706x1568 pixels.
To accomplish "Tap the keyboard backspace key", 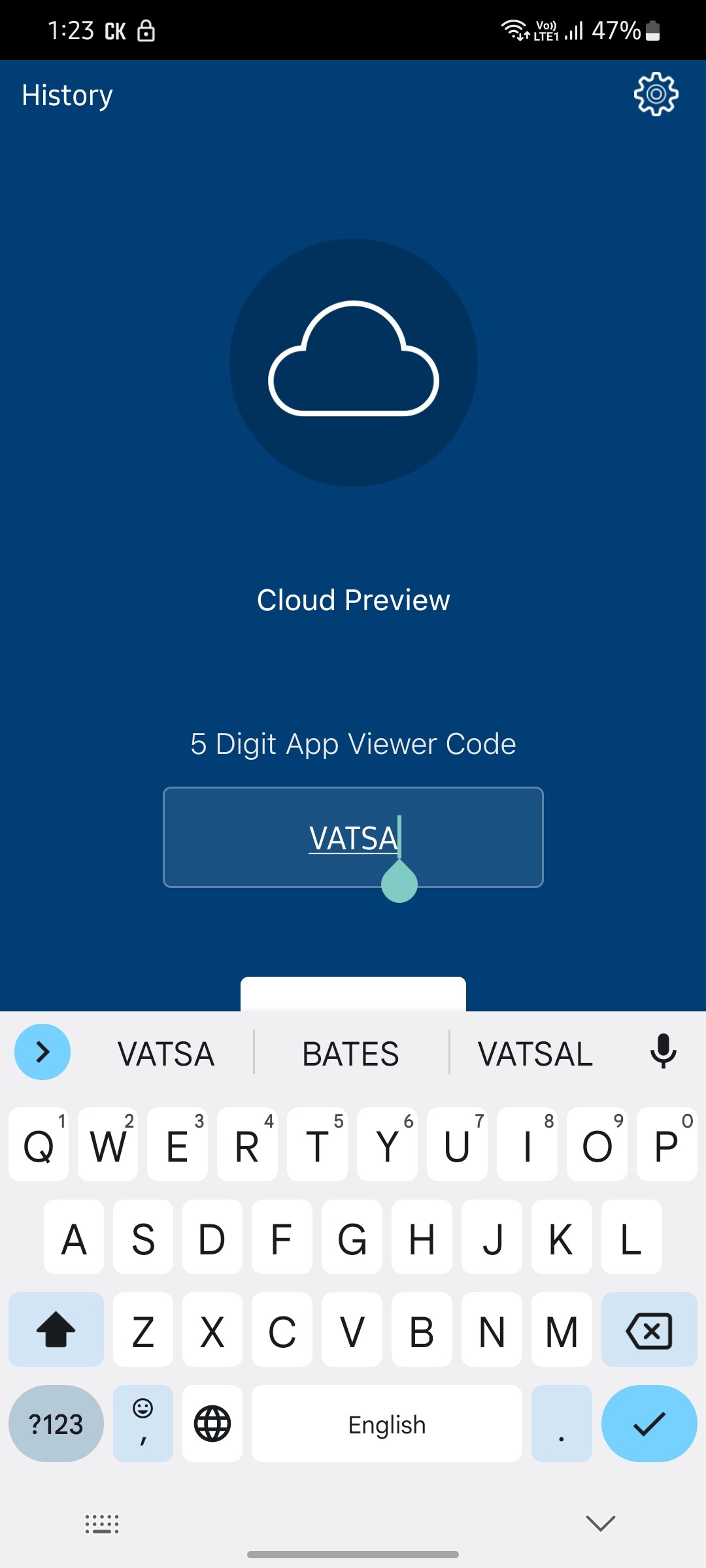I will [x=648, y=1330].
